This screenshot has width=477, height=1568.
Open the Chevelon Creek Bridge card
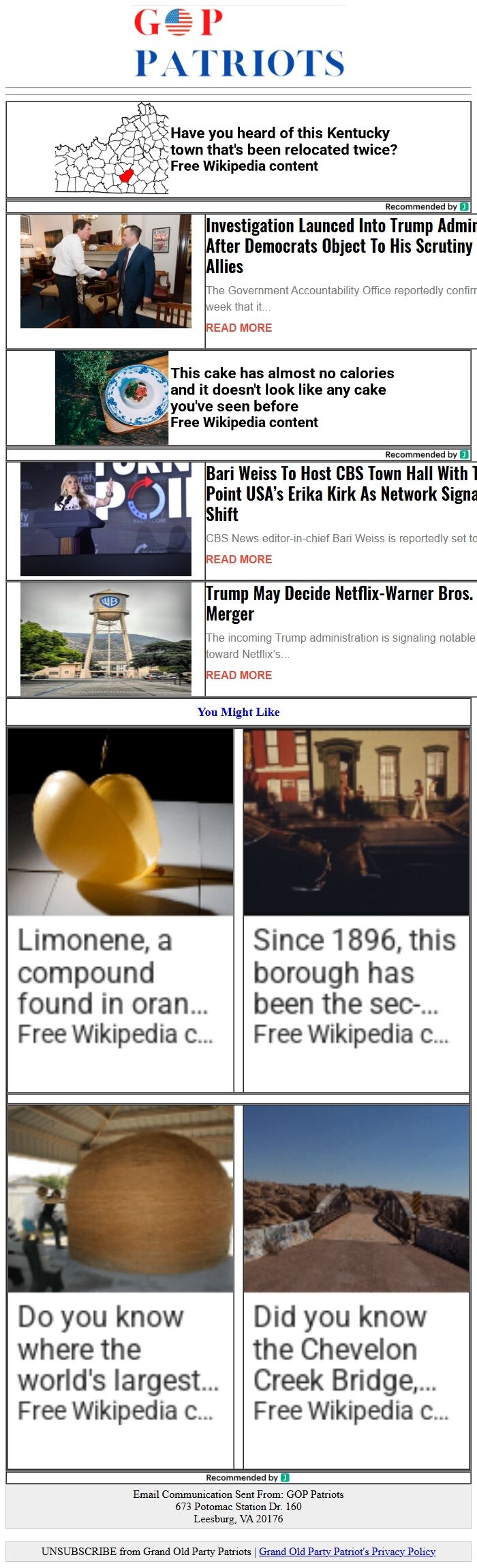click(x=356, y=1285)
